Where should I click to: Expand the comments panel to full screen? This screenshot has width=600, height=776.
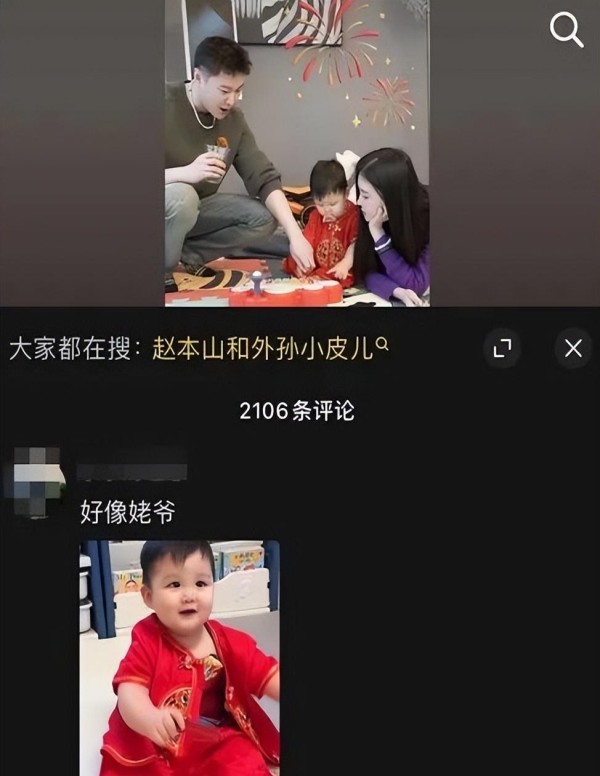click(502, 348)
